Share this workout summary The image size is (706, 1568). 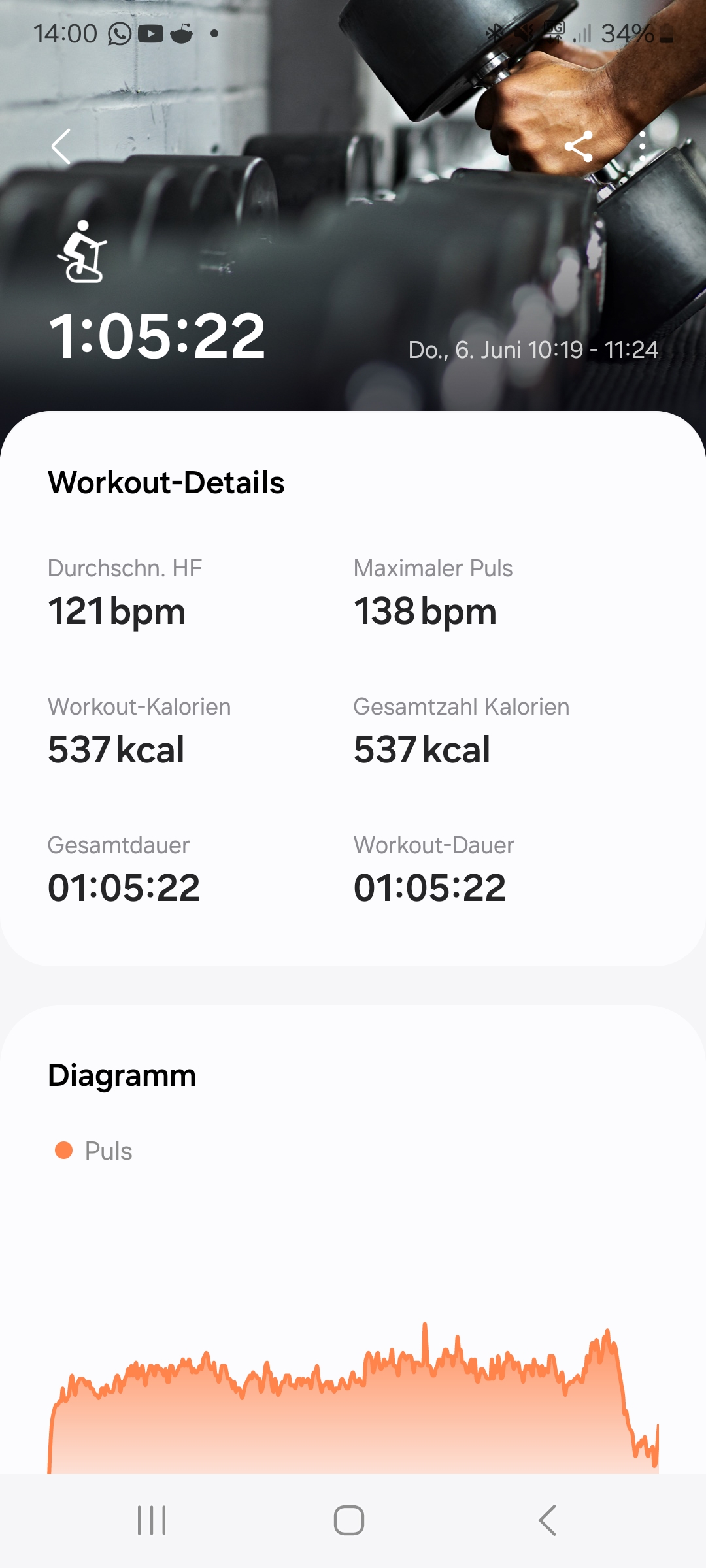click(579, 146)
